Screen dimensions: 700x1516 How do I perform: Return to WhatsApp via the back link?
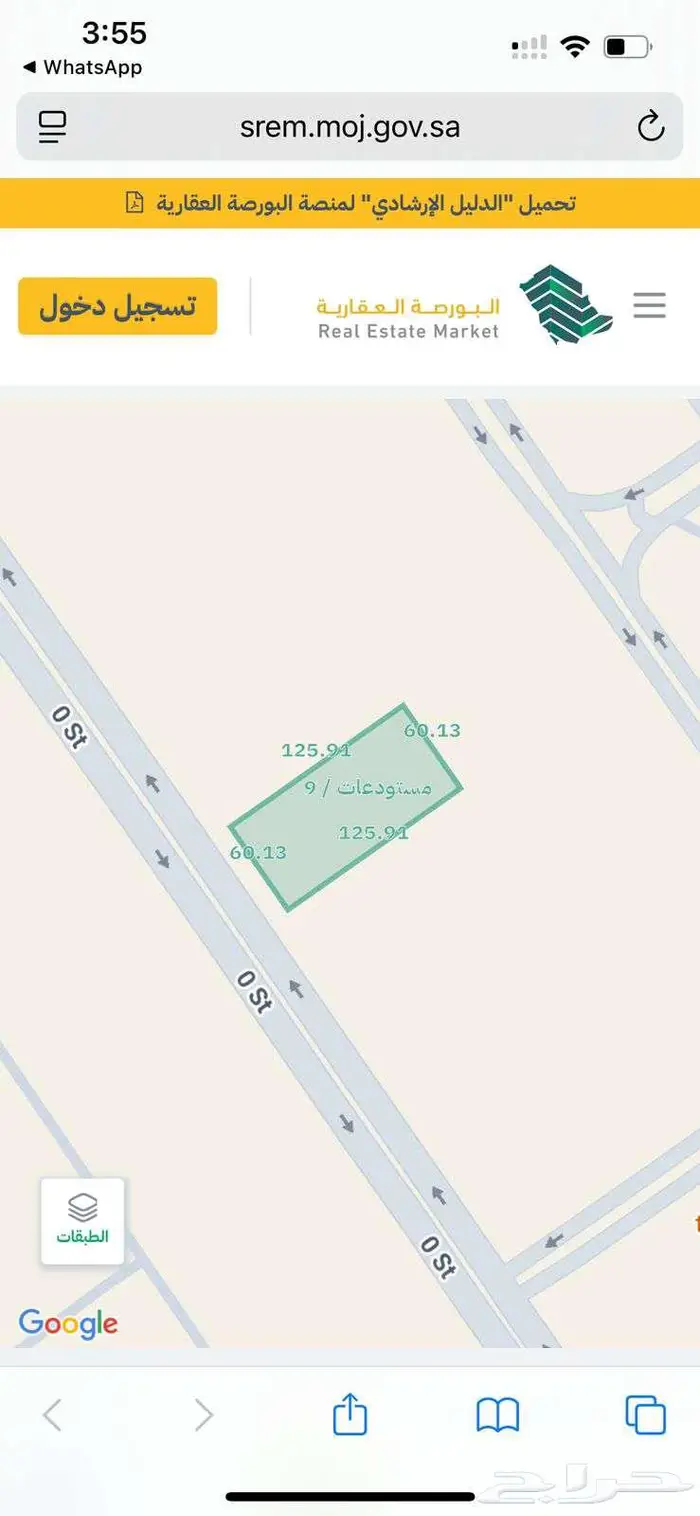82,68
